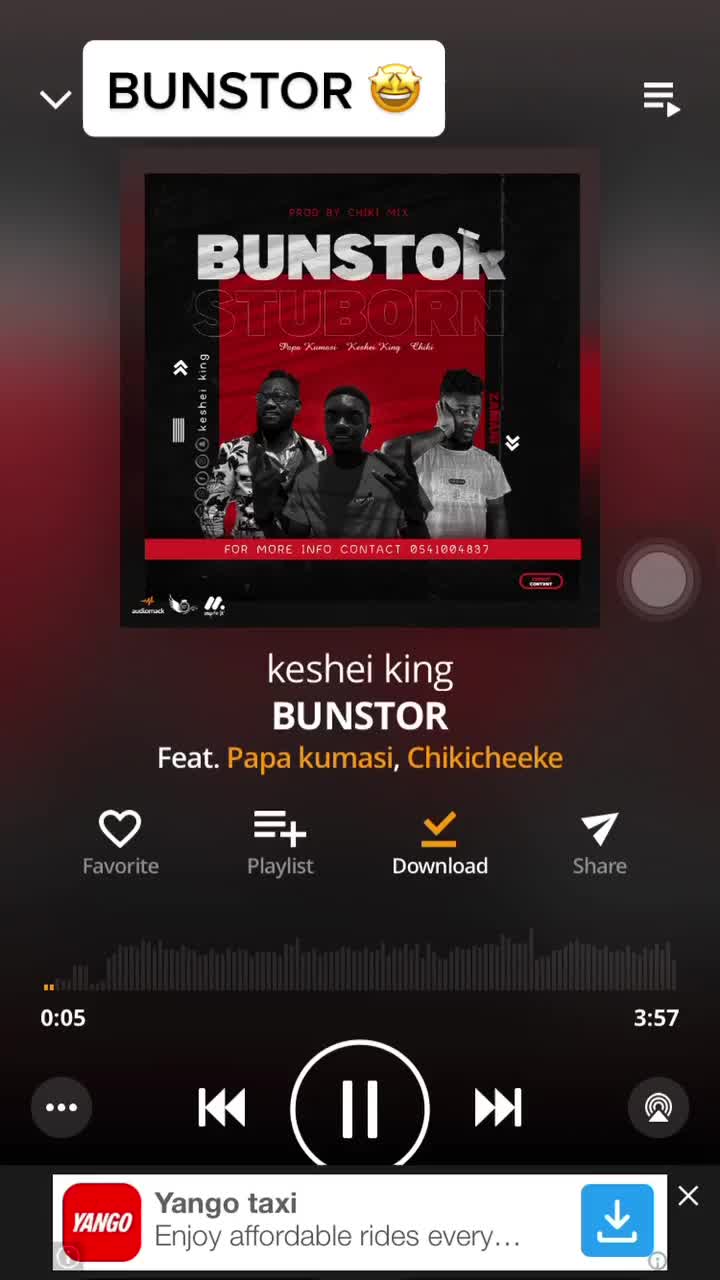The height and width of the screenshot is (1280, 720).
Task: Add this song to a playlist
Action: click(x=280, y=843)
